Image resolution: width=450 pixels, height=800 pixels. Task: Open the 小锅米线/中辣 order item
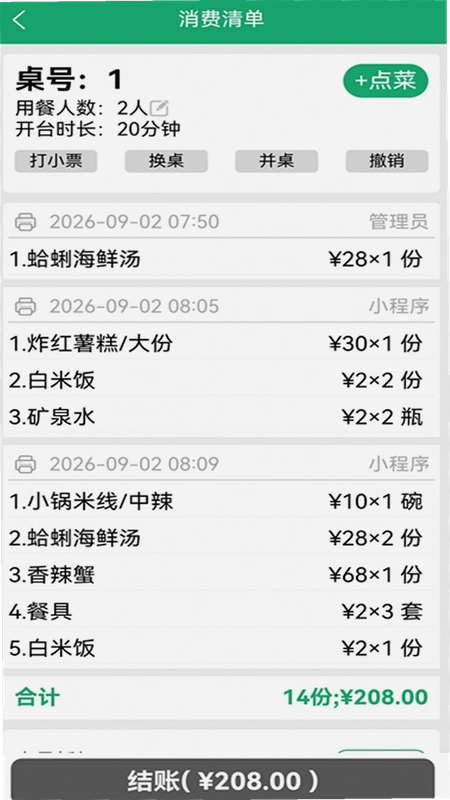[x=221, y=501]
